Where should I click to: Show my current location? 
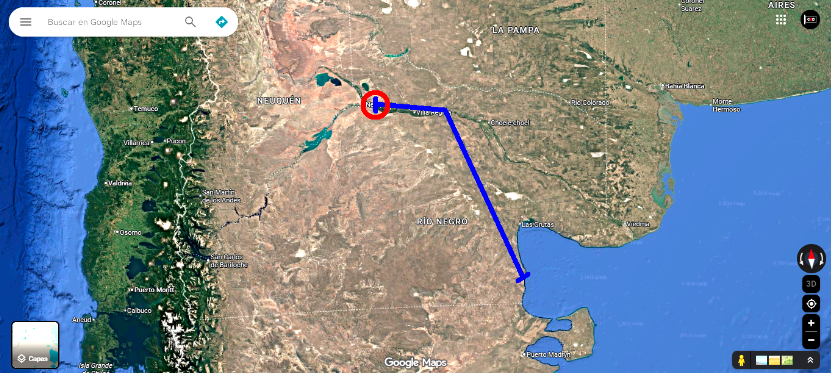point(811,304)
